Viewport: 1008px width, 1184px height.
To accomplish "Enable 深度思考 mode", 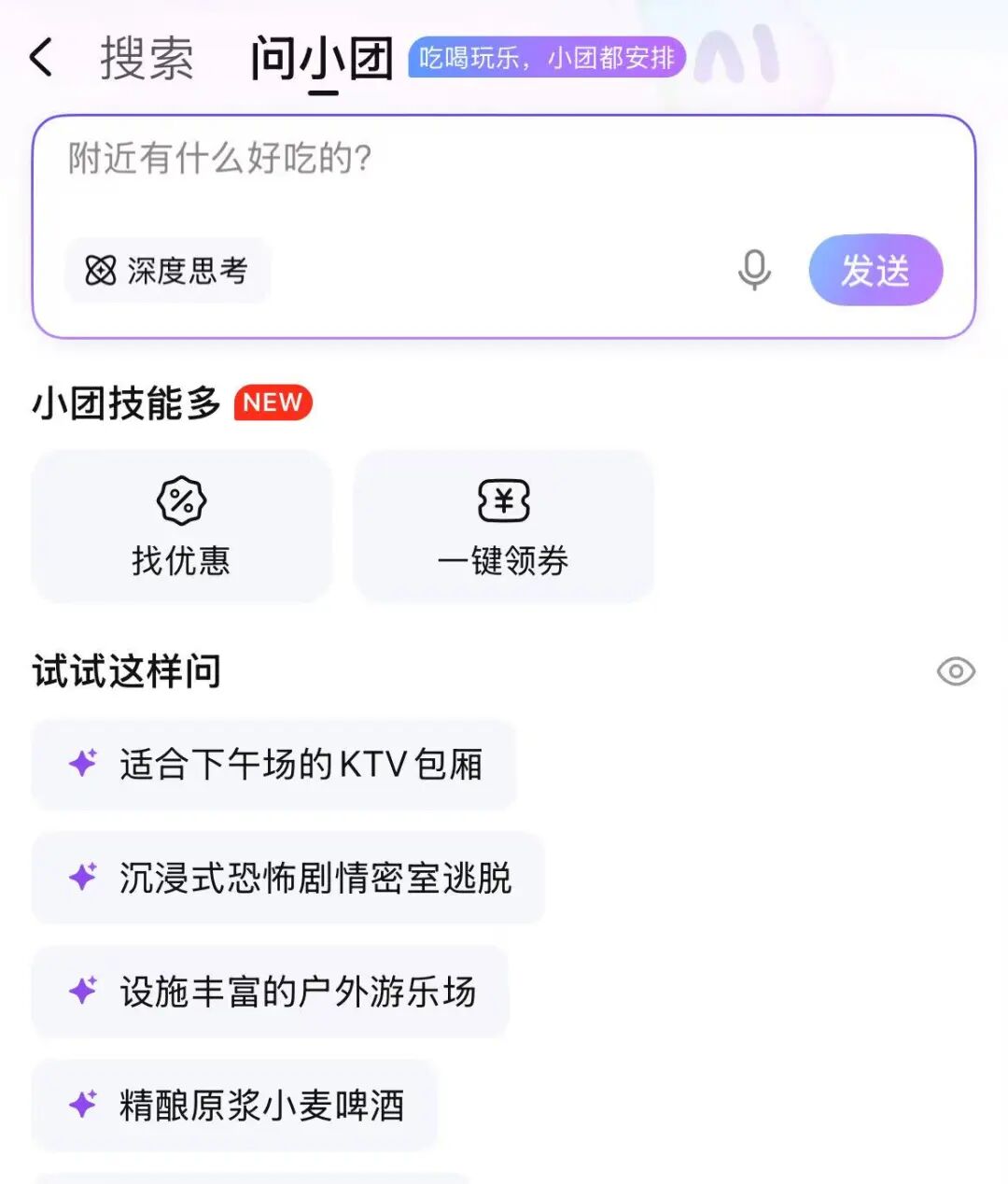I will [x=168, y=271].
